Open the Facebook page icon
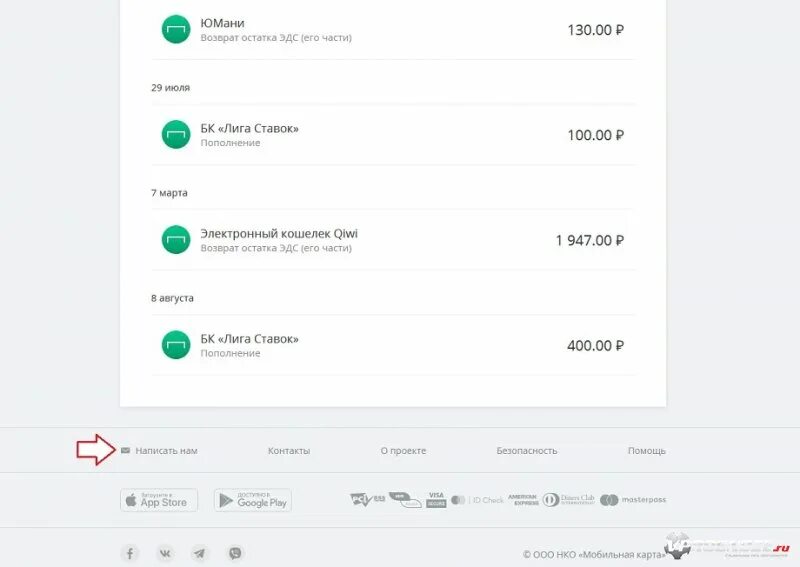The height and width of the screenshot is (567, 800). [130, 553]
